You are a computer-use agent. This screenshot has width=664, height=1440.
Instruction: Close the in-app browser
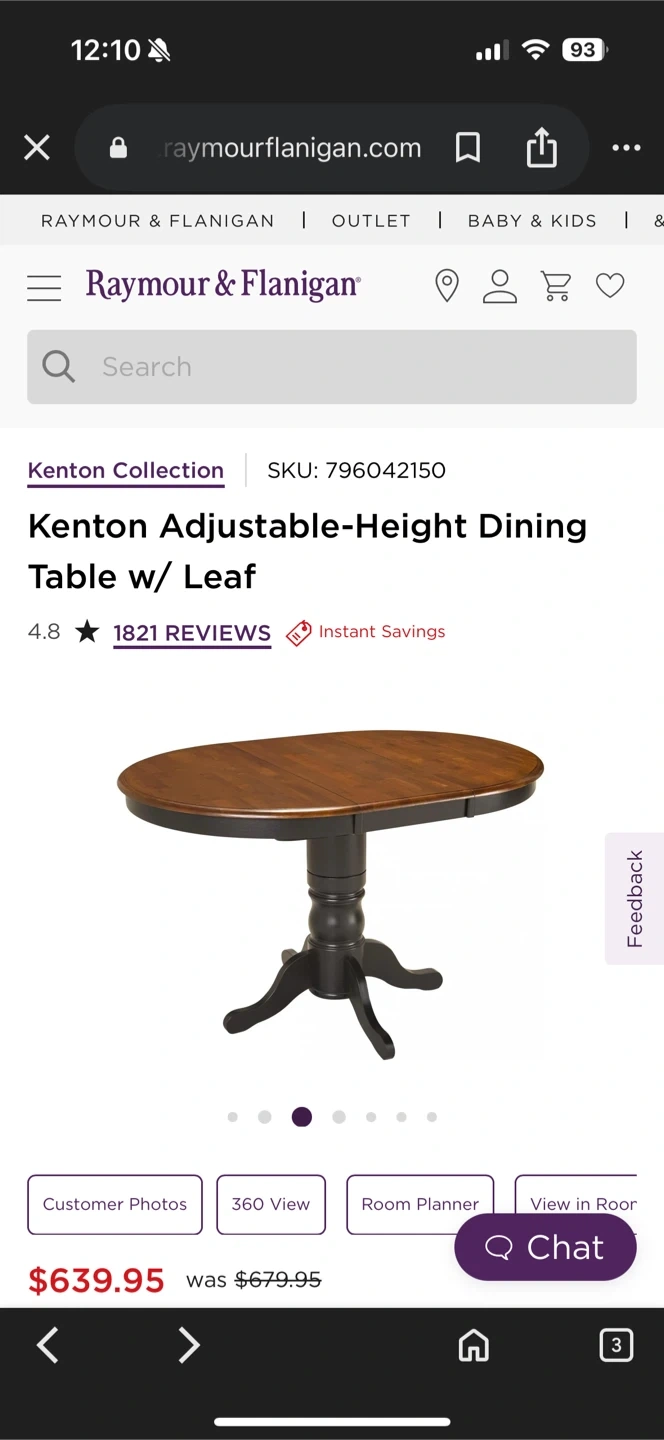tap(37, 148)
